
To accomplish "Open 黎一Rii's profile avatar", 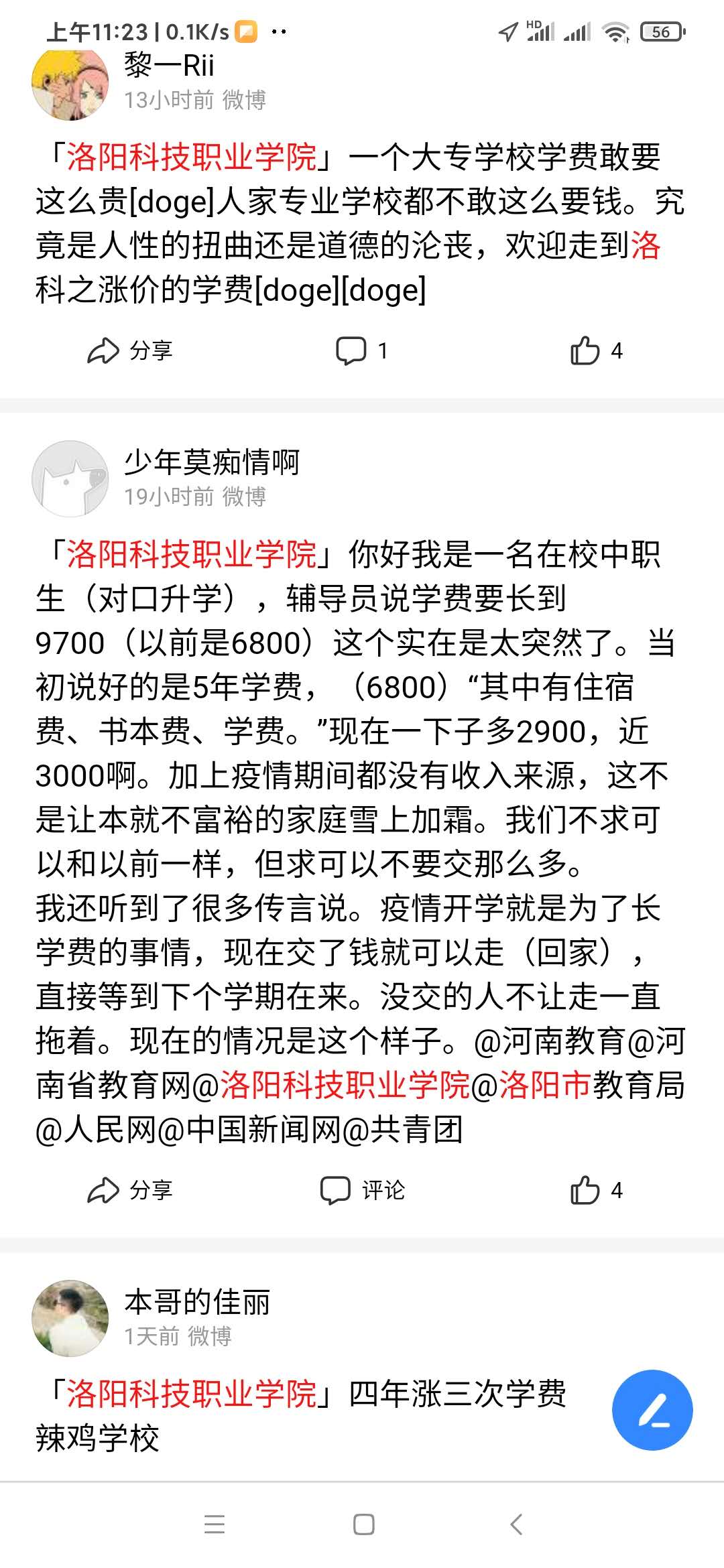I will click(70, 83).
